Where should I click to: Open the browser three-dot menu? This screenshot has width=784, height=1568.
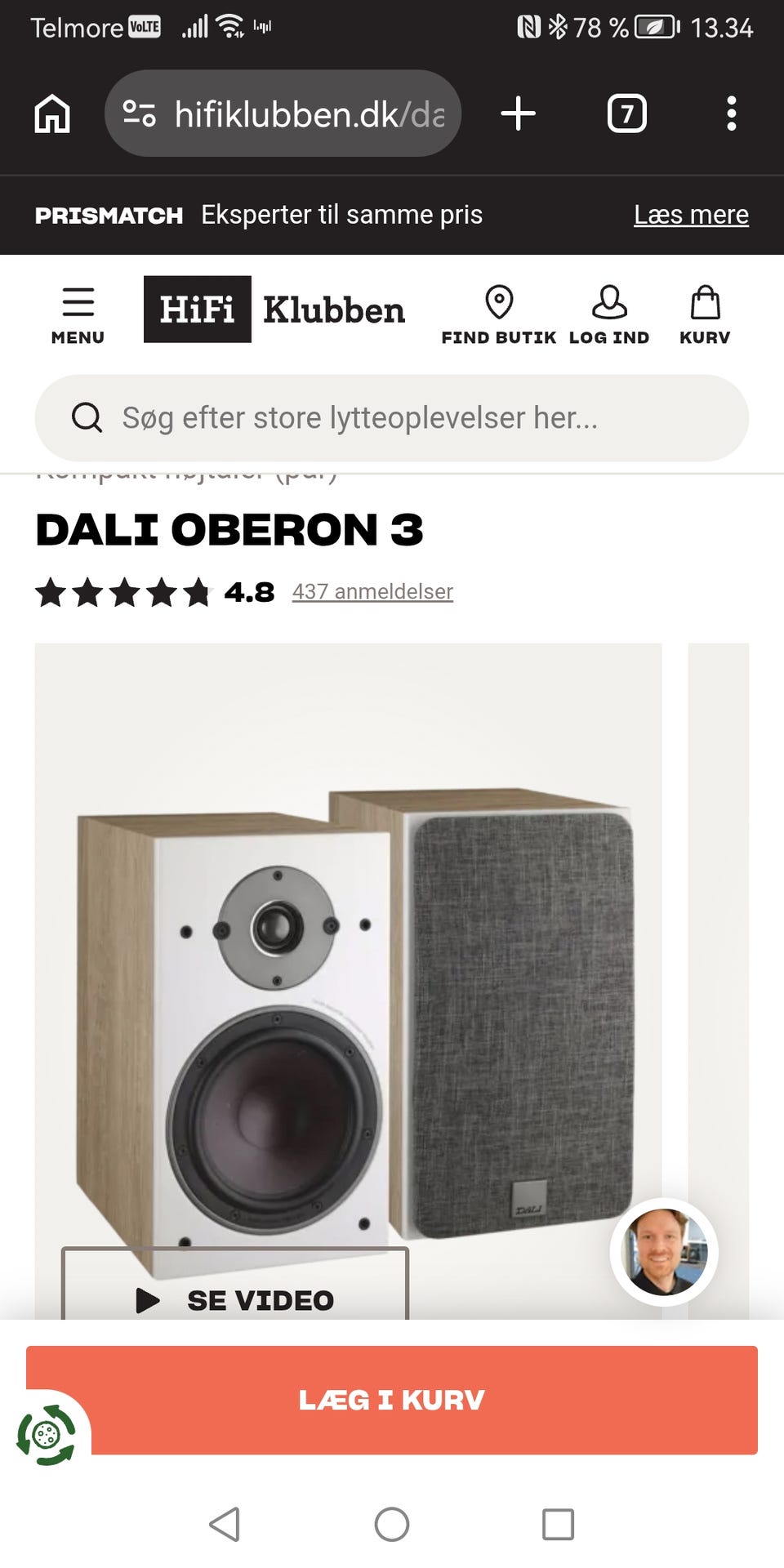pyautogui.click(x=733, y=114)
